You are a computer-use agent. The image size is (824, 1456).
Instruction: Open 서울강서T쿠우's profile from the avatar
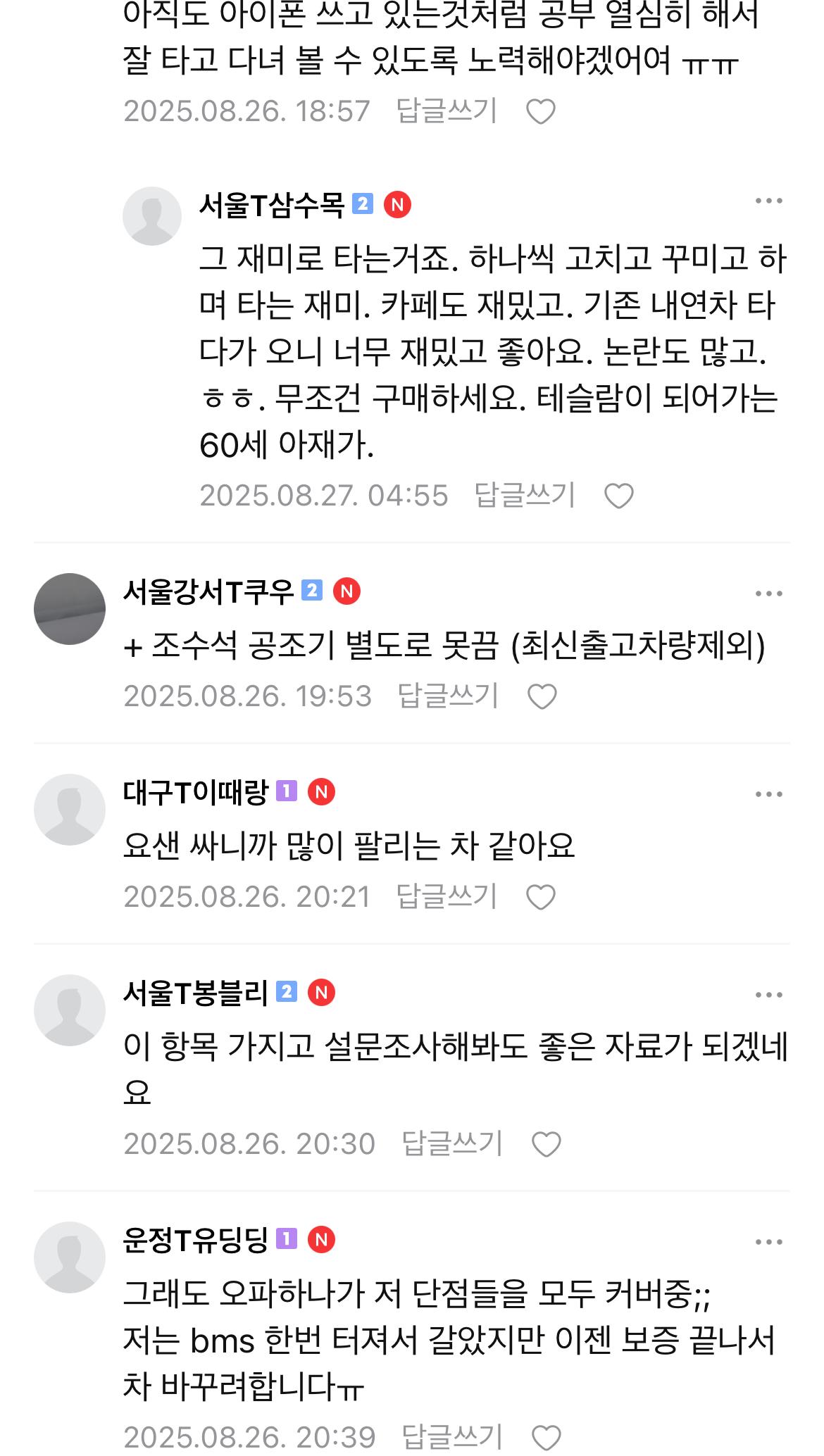(70, 609)
